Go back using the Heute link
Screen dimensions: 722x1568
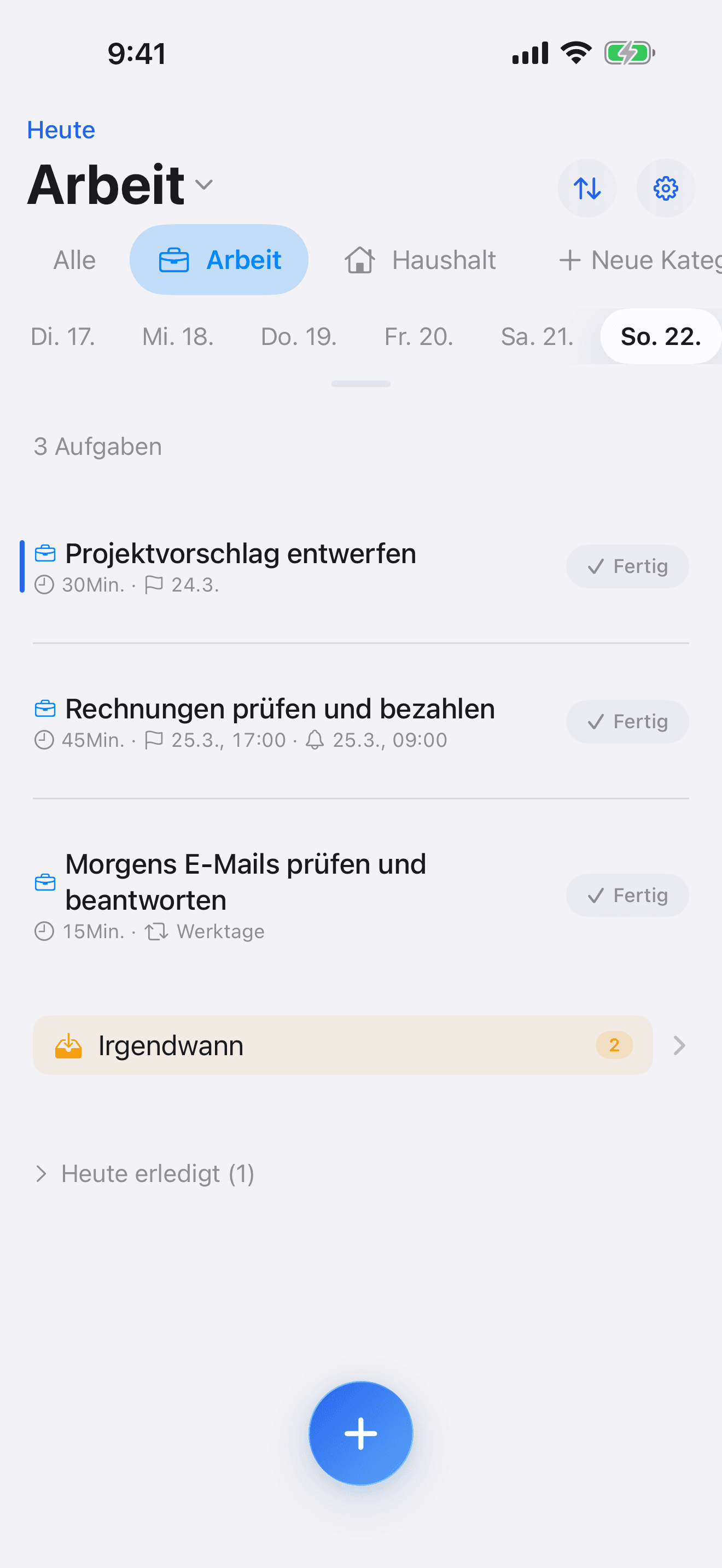click(60, 129)
